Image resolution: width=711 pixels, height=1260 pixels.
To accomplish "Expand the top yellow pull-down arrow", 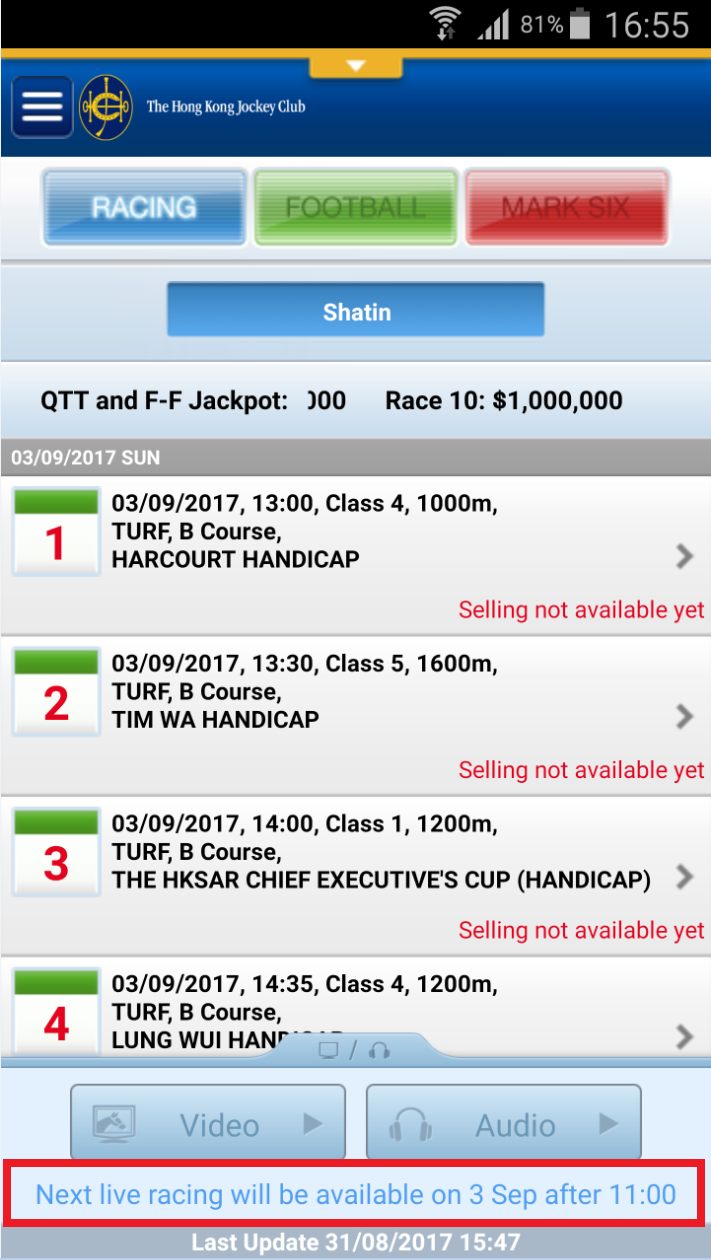I will click(356, 67).
